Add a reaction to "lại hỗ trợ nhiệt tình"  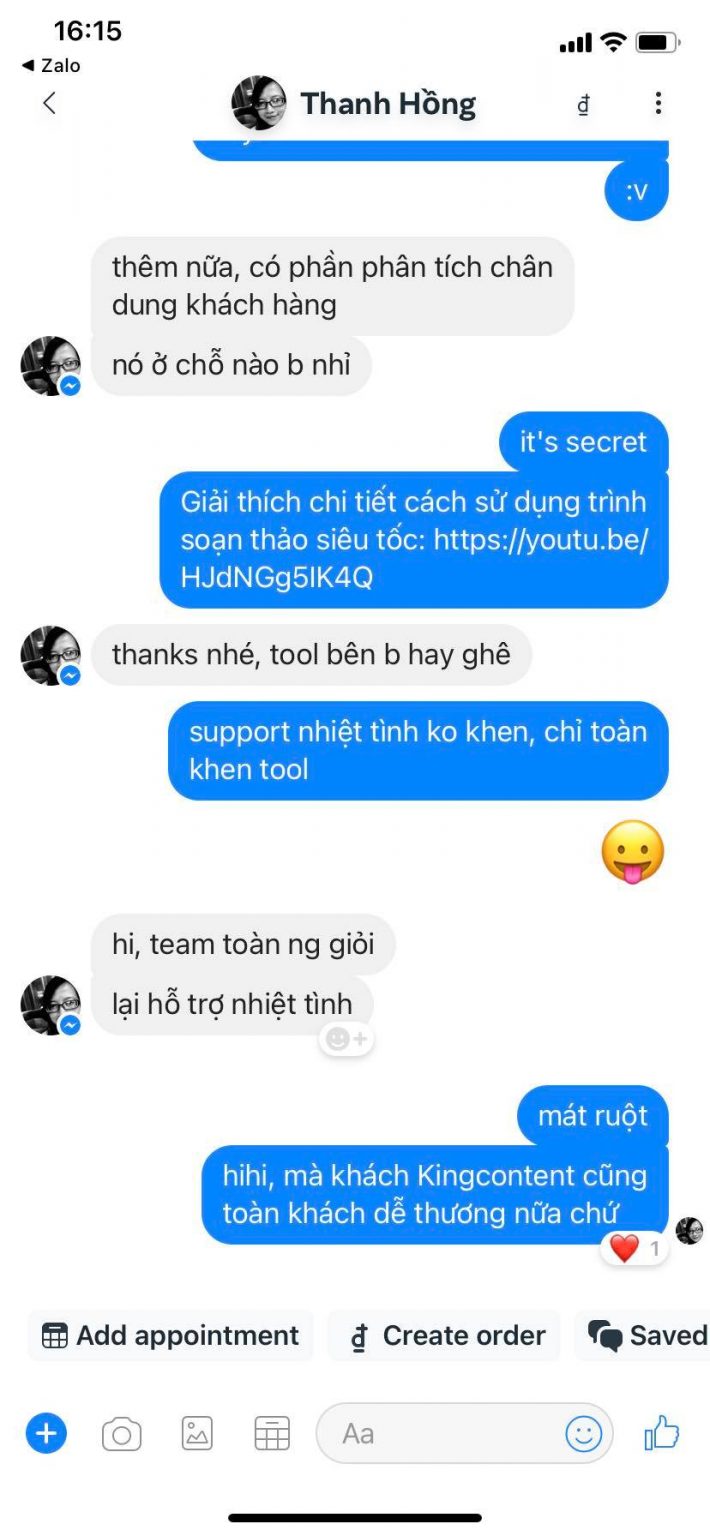tap(346, 1040)
